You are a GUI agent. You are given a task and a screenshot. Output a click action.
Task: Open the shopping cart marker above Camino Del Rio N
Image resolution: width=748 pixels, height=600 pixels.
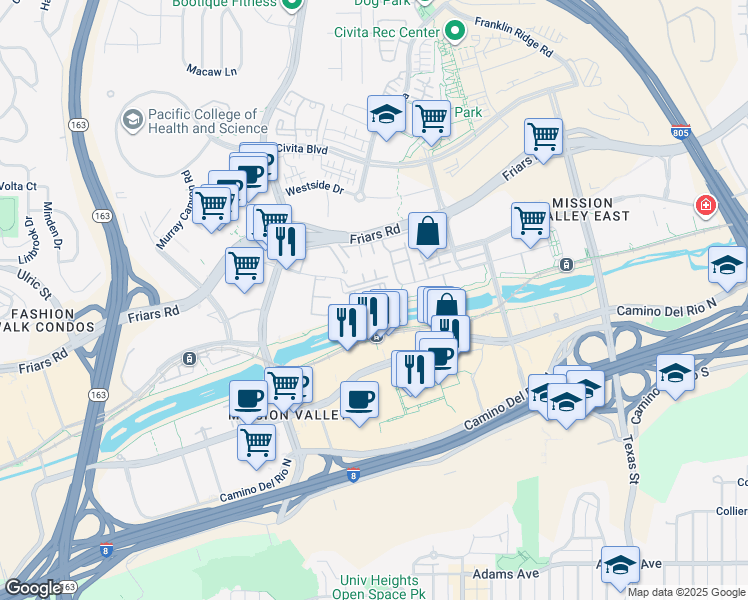click(x=257, y=440)
